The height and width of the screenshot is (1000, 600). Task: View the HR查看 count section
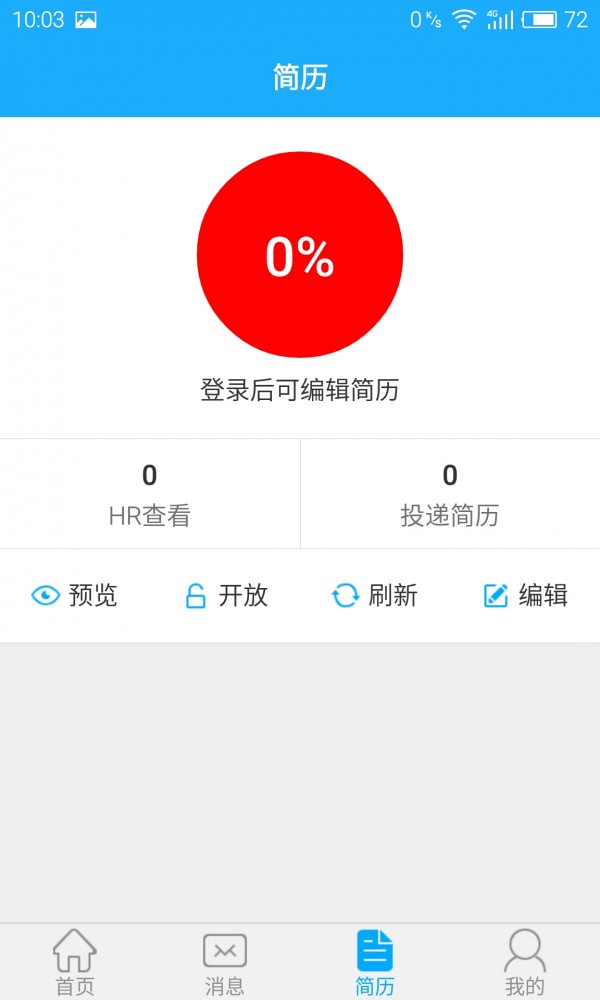point(150,494)
